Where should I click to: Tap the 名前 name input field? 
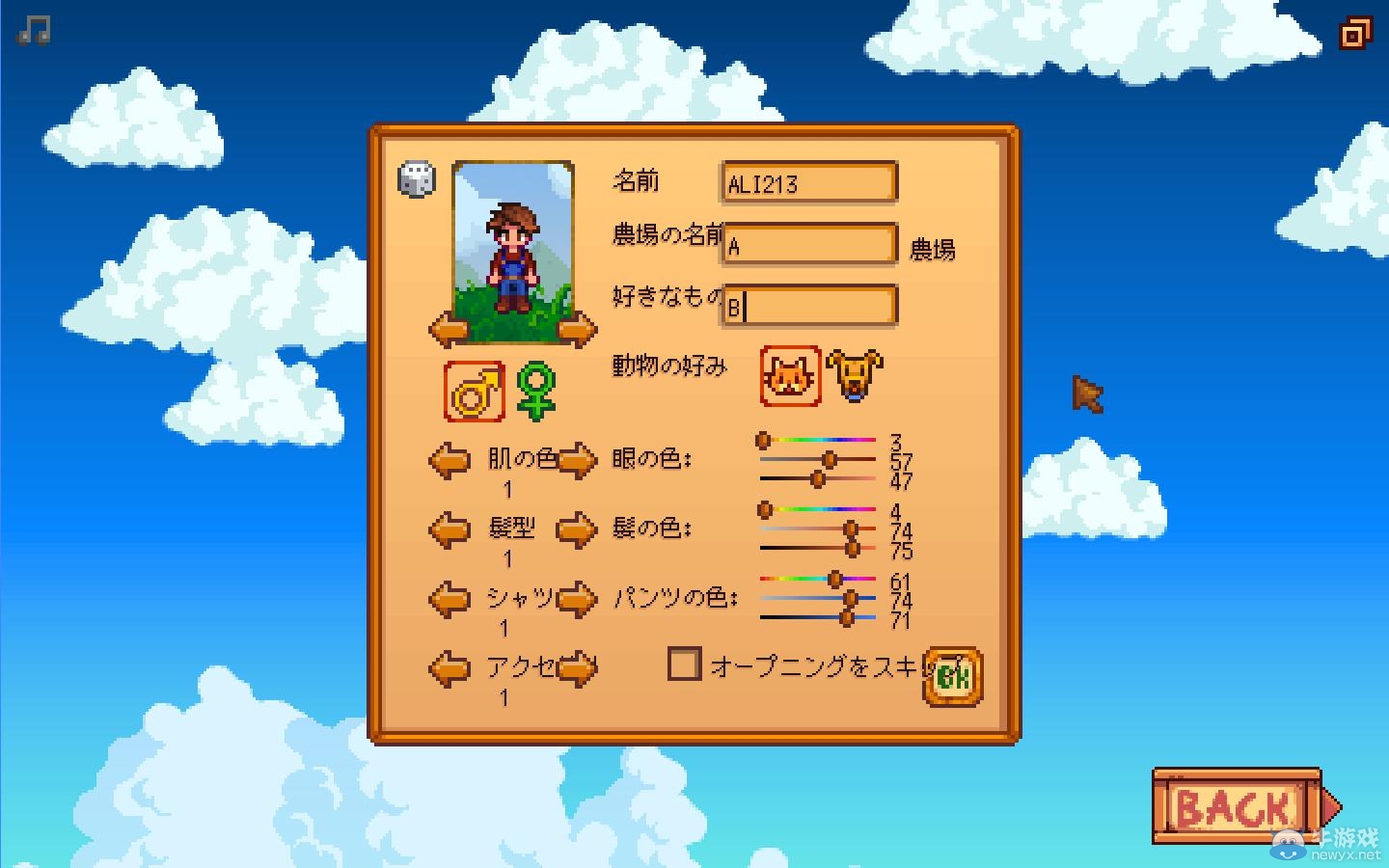pos(808,183)
